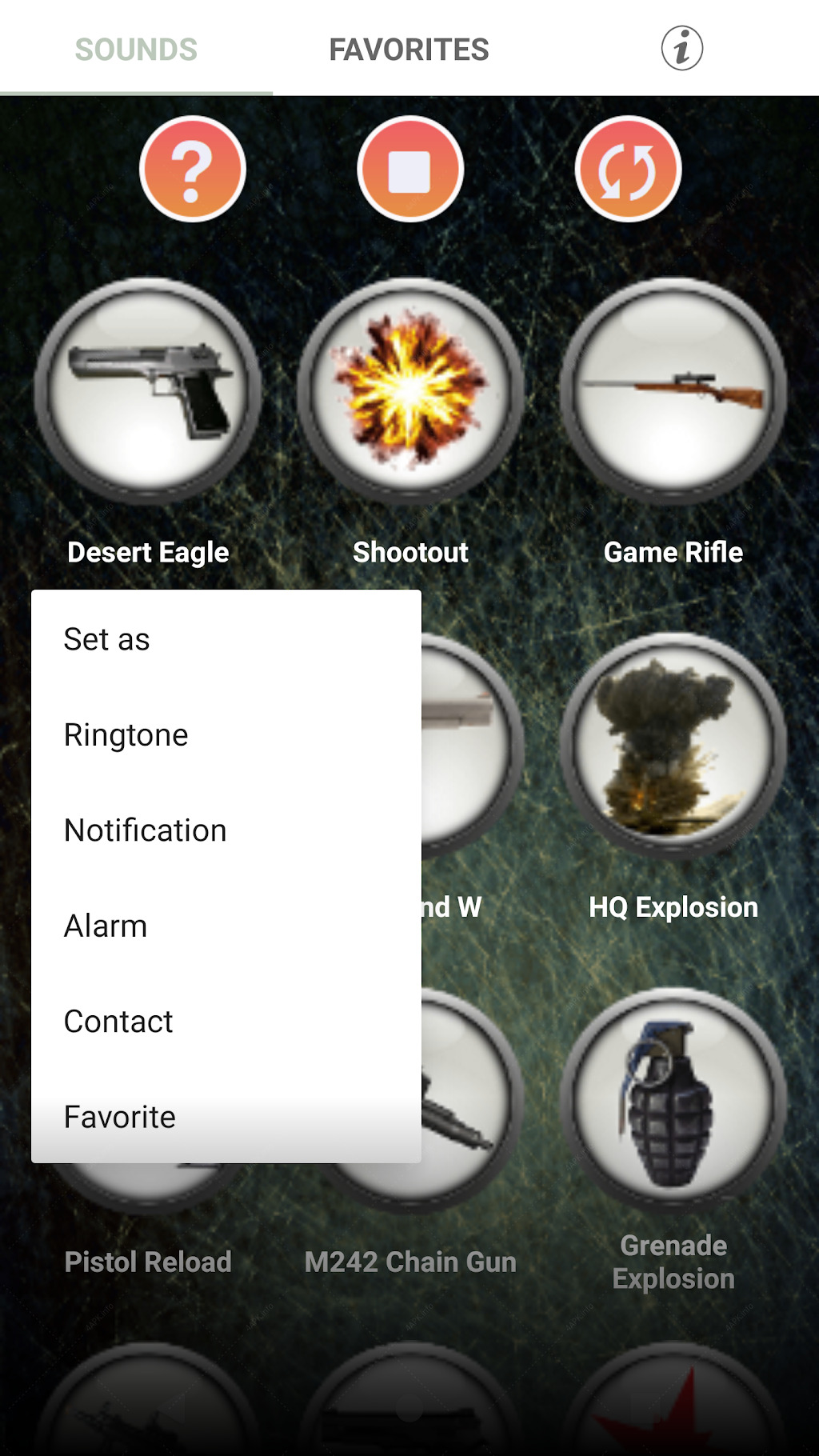The height and width of the screenshot is (1456, 819).
Task: Add the sound via the Favorite option
Action: 226,1116
